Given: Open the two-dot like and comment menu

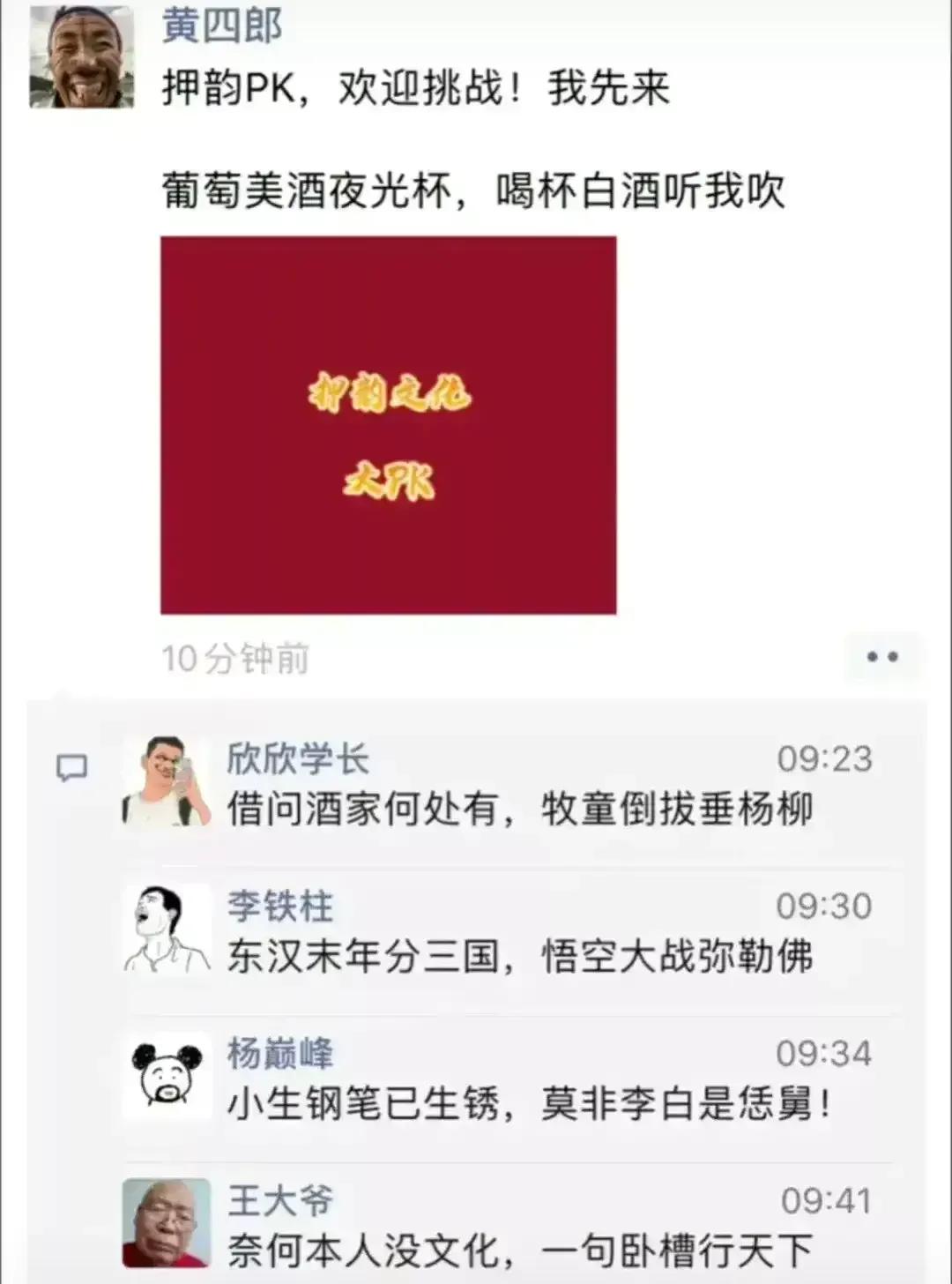Looking at the screenshot, I should pyautogui.click(x=881, y=657).
